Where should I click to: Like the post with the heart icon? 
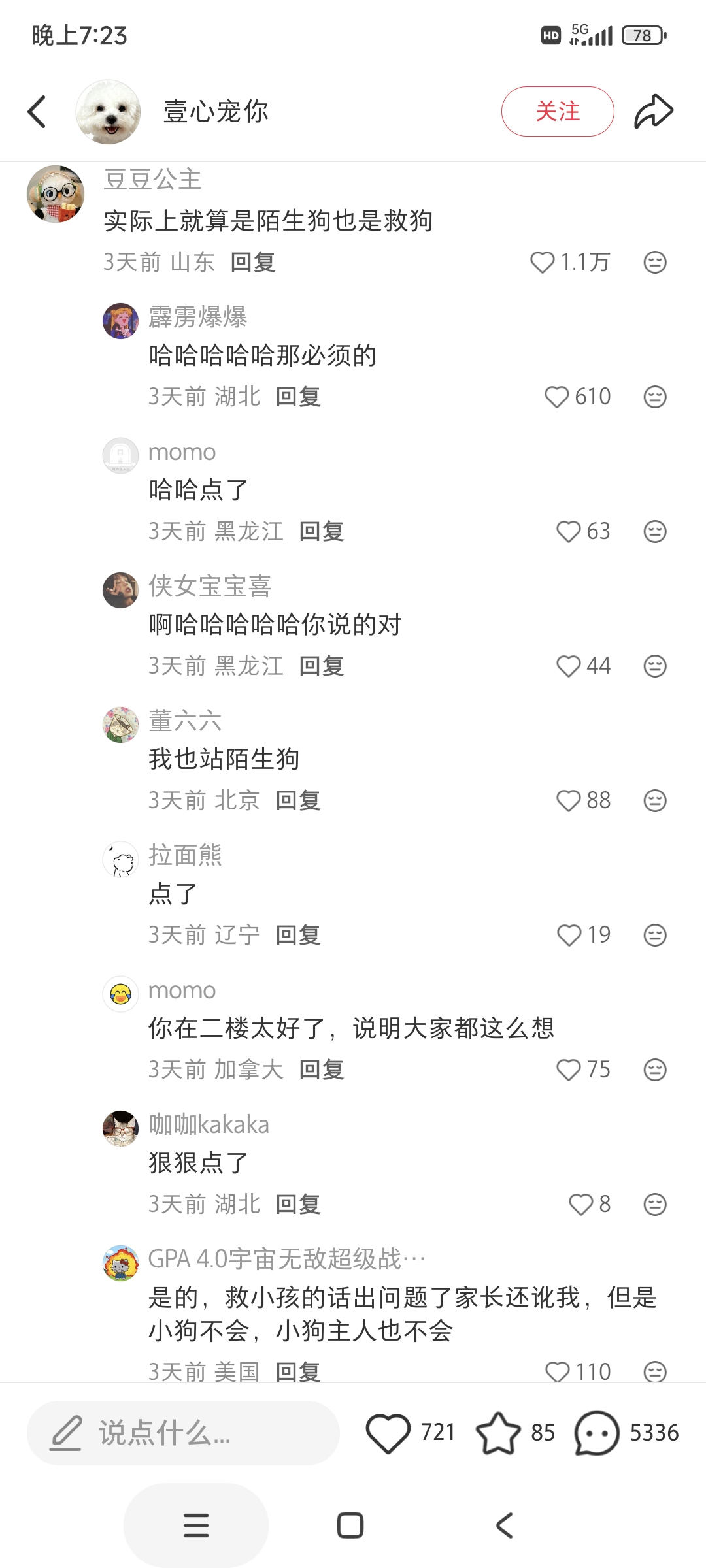tap(390, 1432)
